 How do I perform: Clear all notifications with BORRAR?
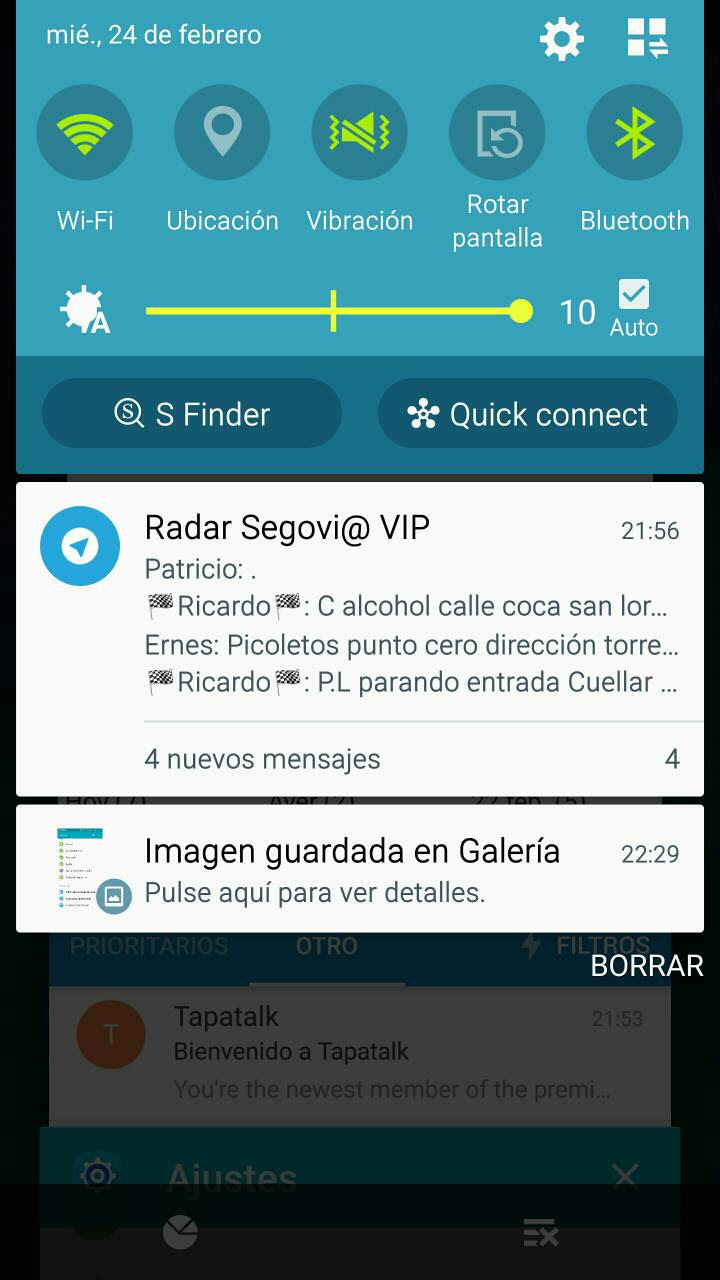coord(647,965)
